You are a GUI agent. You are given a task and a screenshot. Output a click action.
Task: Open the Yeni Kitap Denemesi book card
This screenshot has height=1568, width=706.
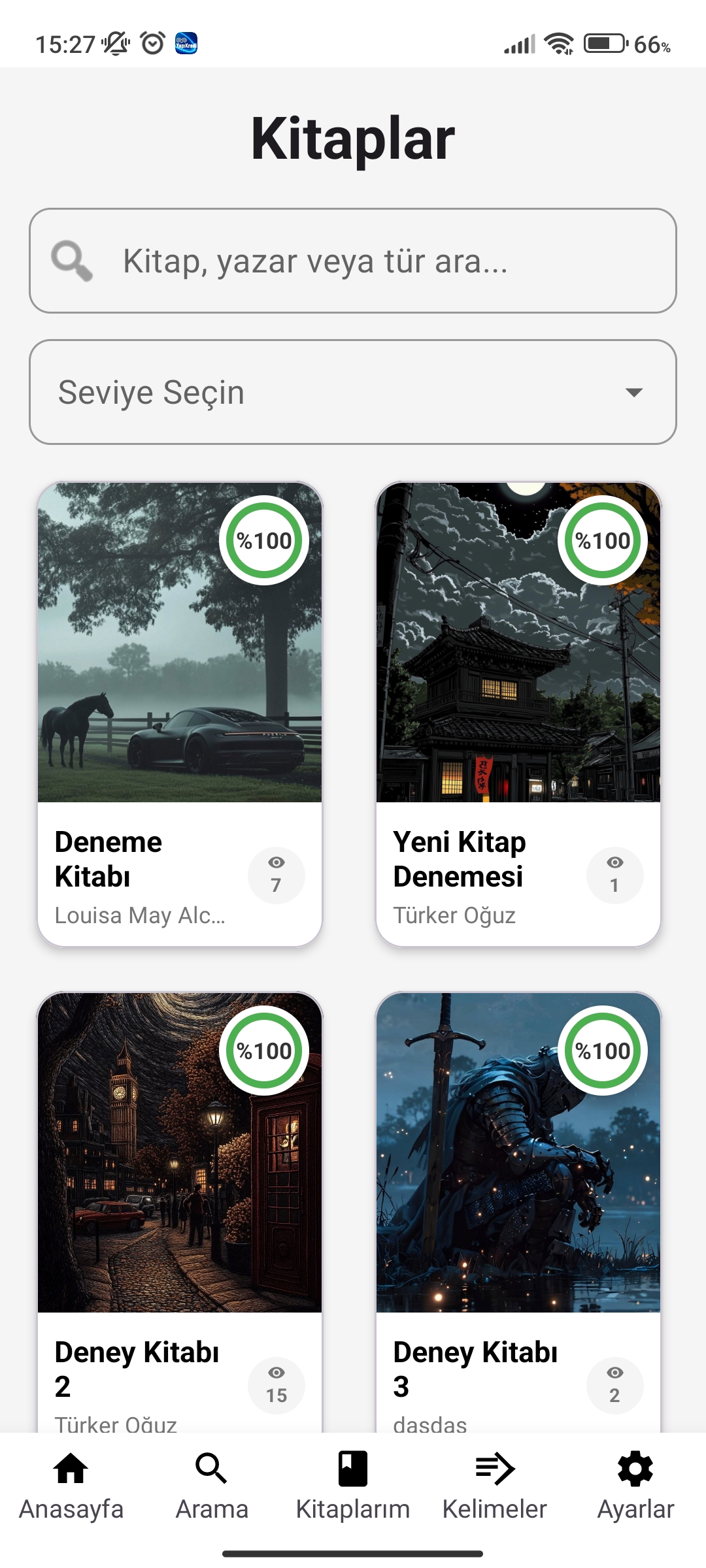tap(518, 714)
